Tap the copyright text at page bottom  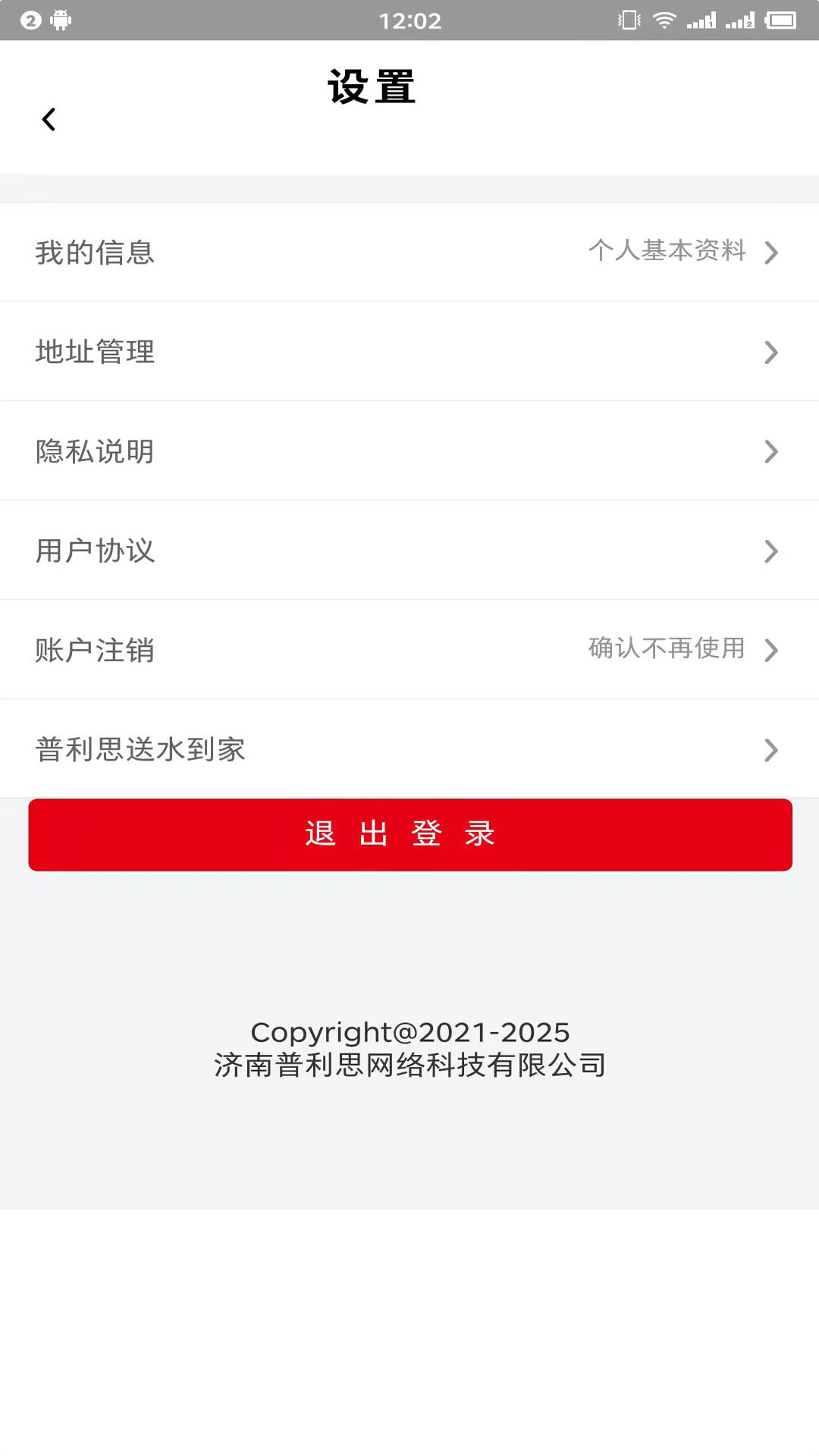tap(409, 1048)
